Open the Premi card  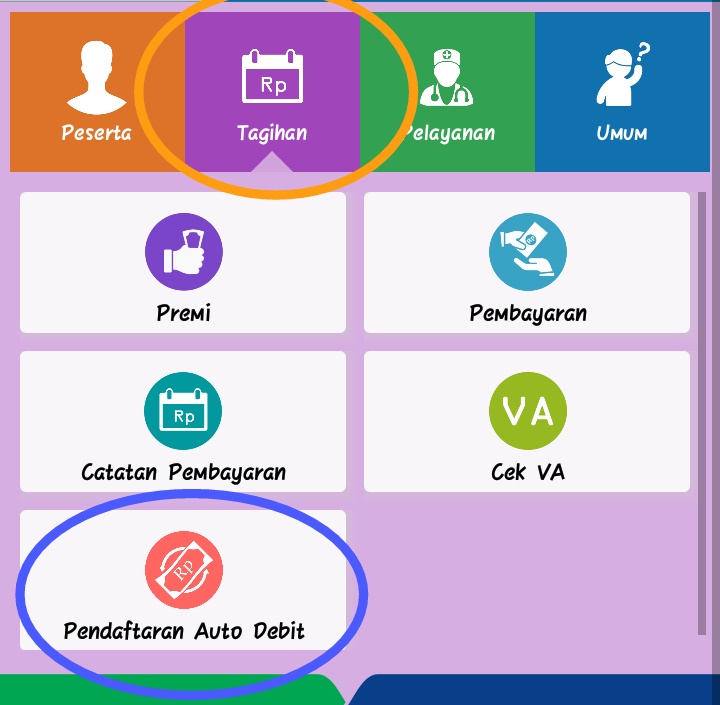[183, 263]
